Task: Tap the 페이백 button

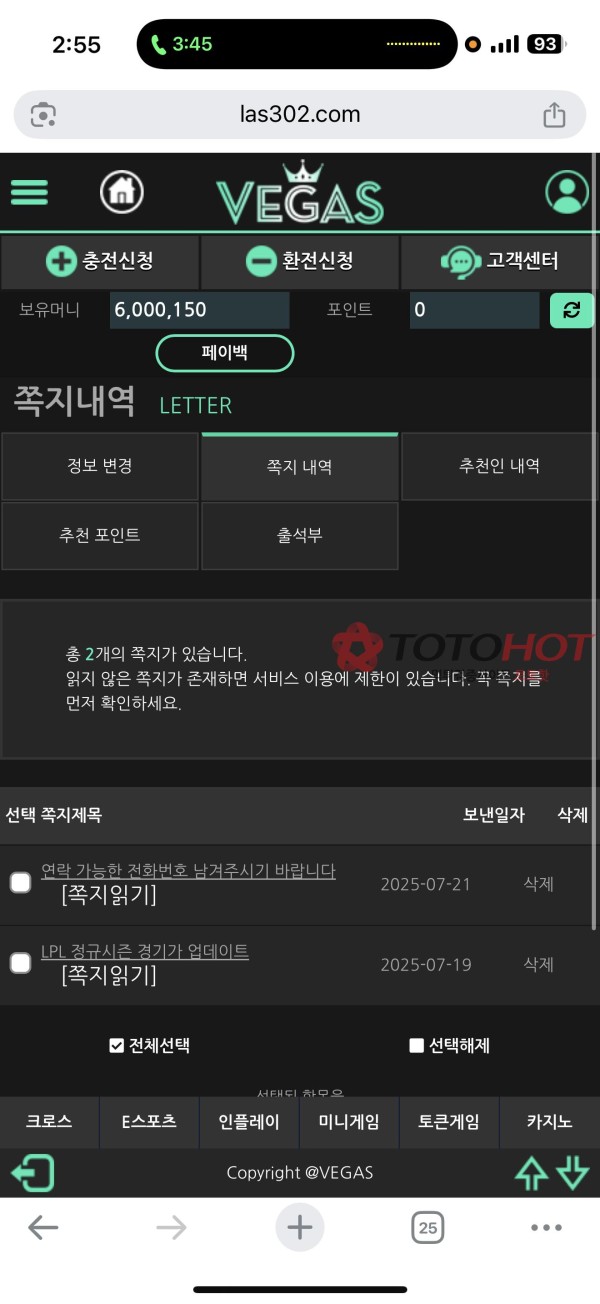Action: point(225,353)
